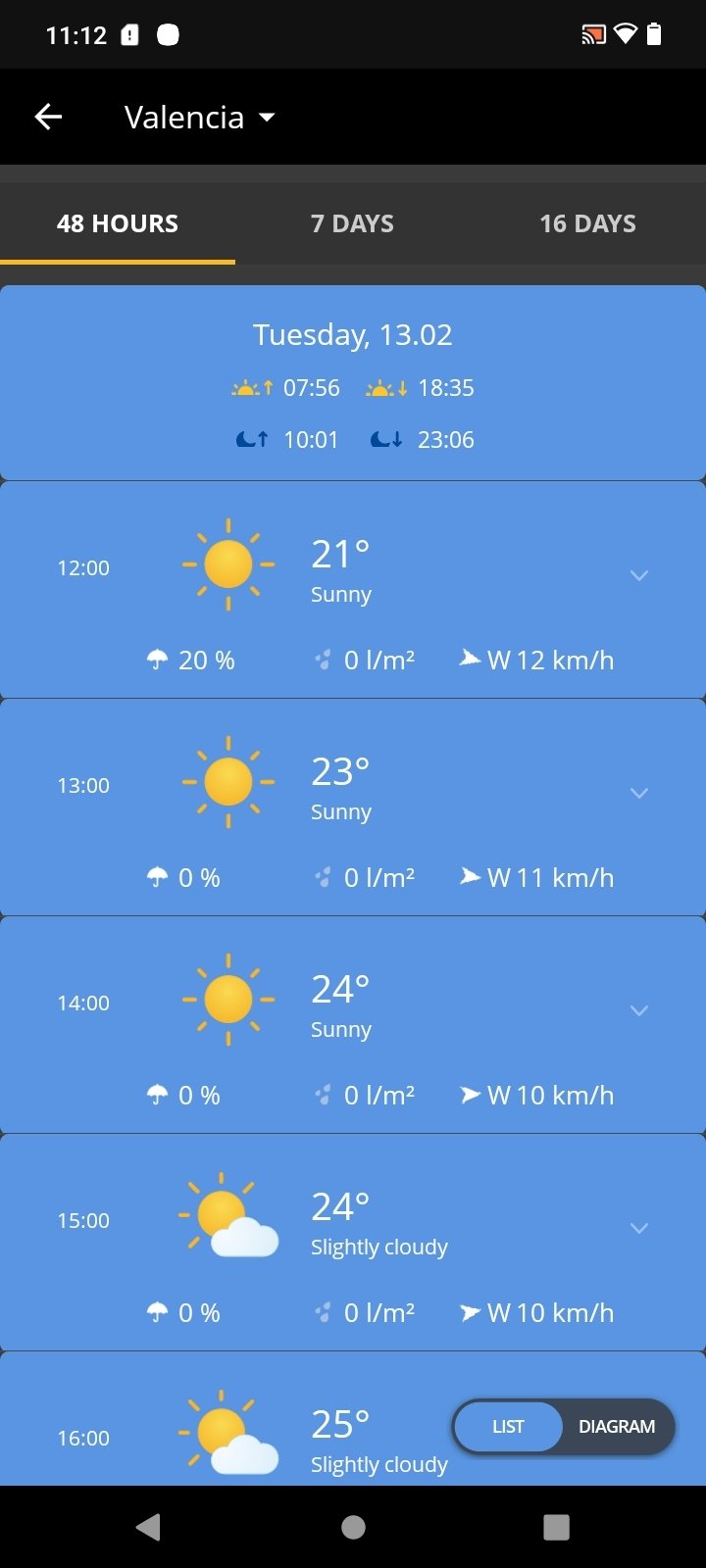This screenshot has width=706, height=1568.
Task: Expand the 15:00 forecast details
Action: click(639, 1228)
